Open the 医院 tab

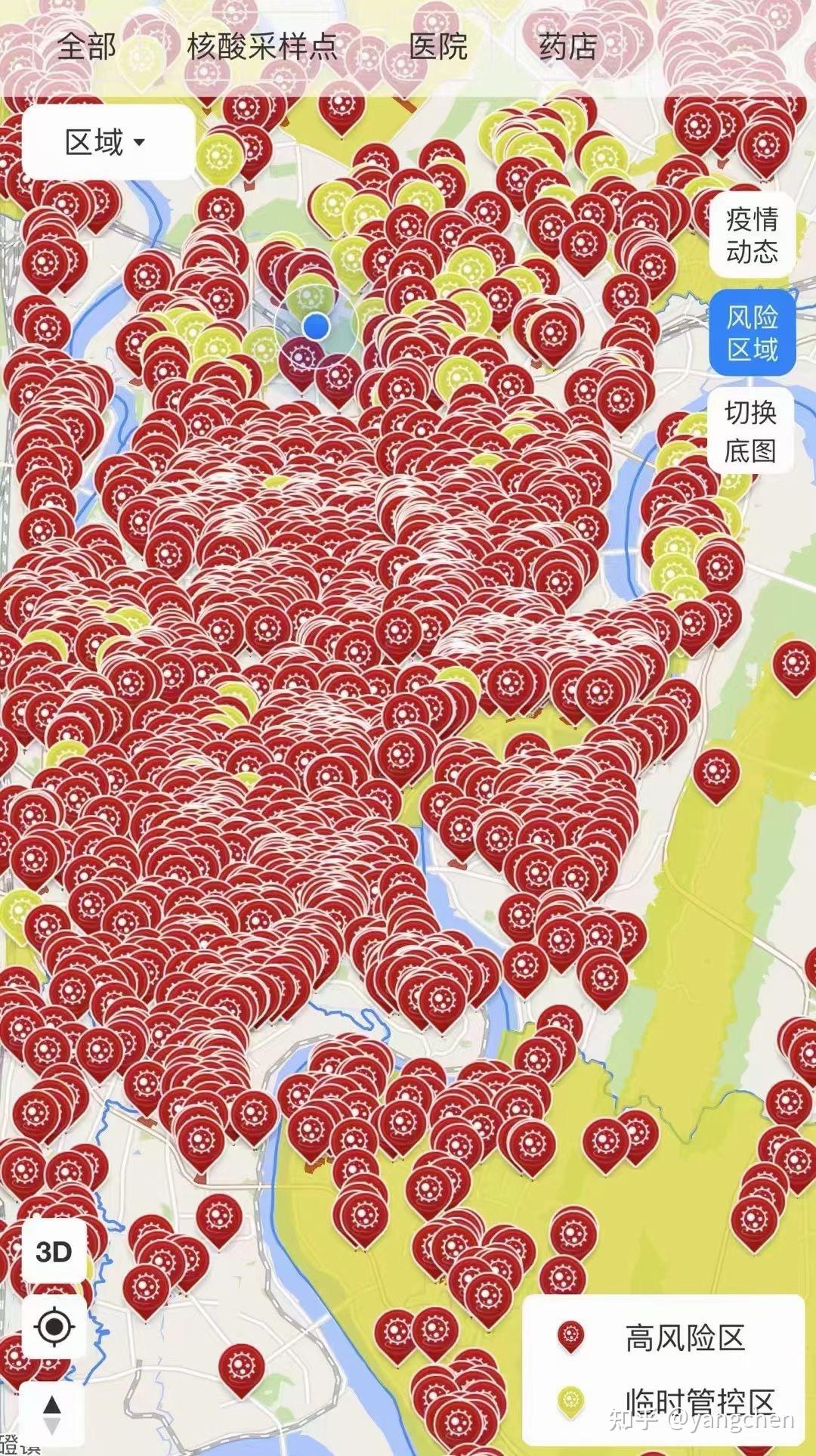pyautogui.click(x=438, y=47)
